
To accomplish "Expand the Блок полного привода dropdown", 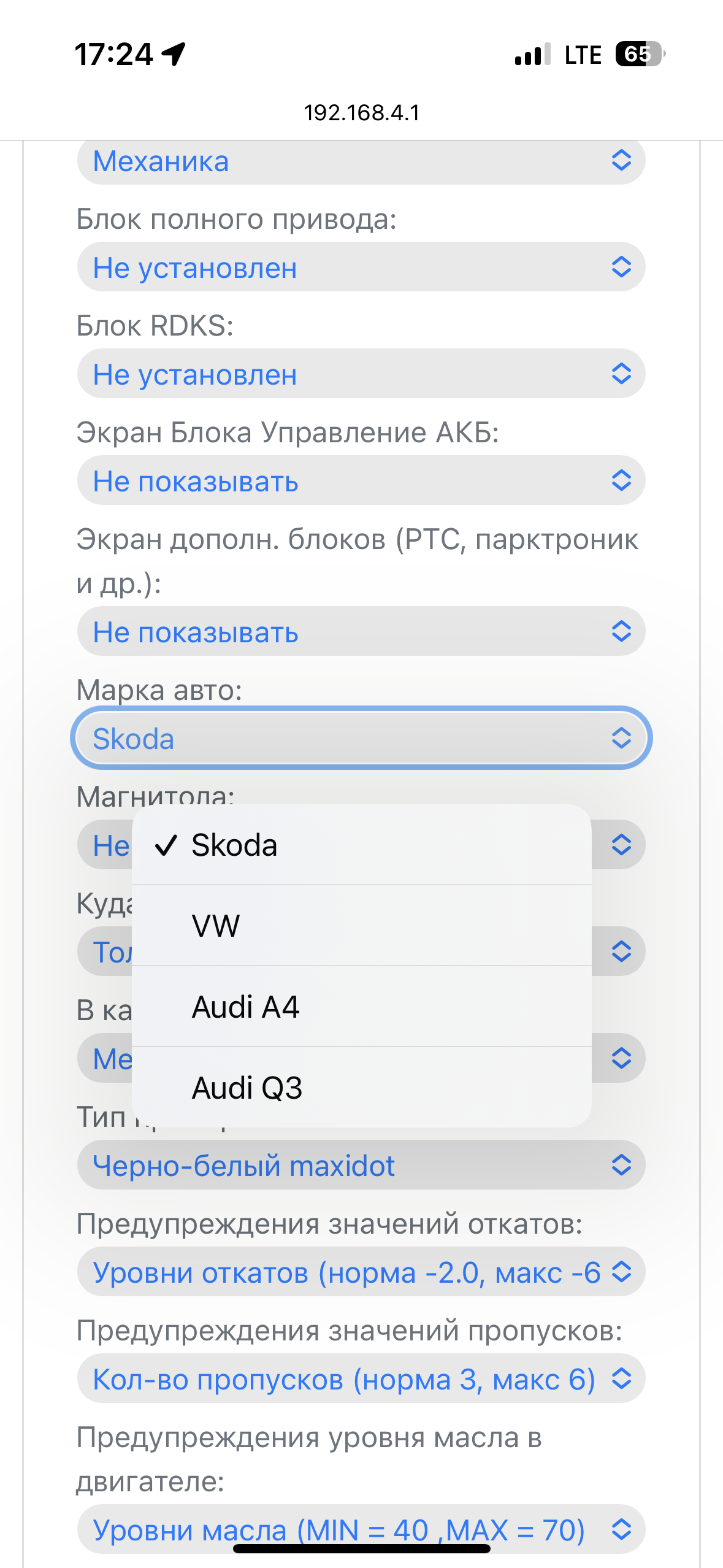I will coord(361,267).
